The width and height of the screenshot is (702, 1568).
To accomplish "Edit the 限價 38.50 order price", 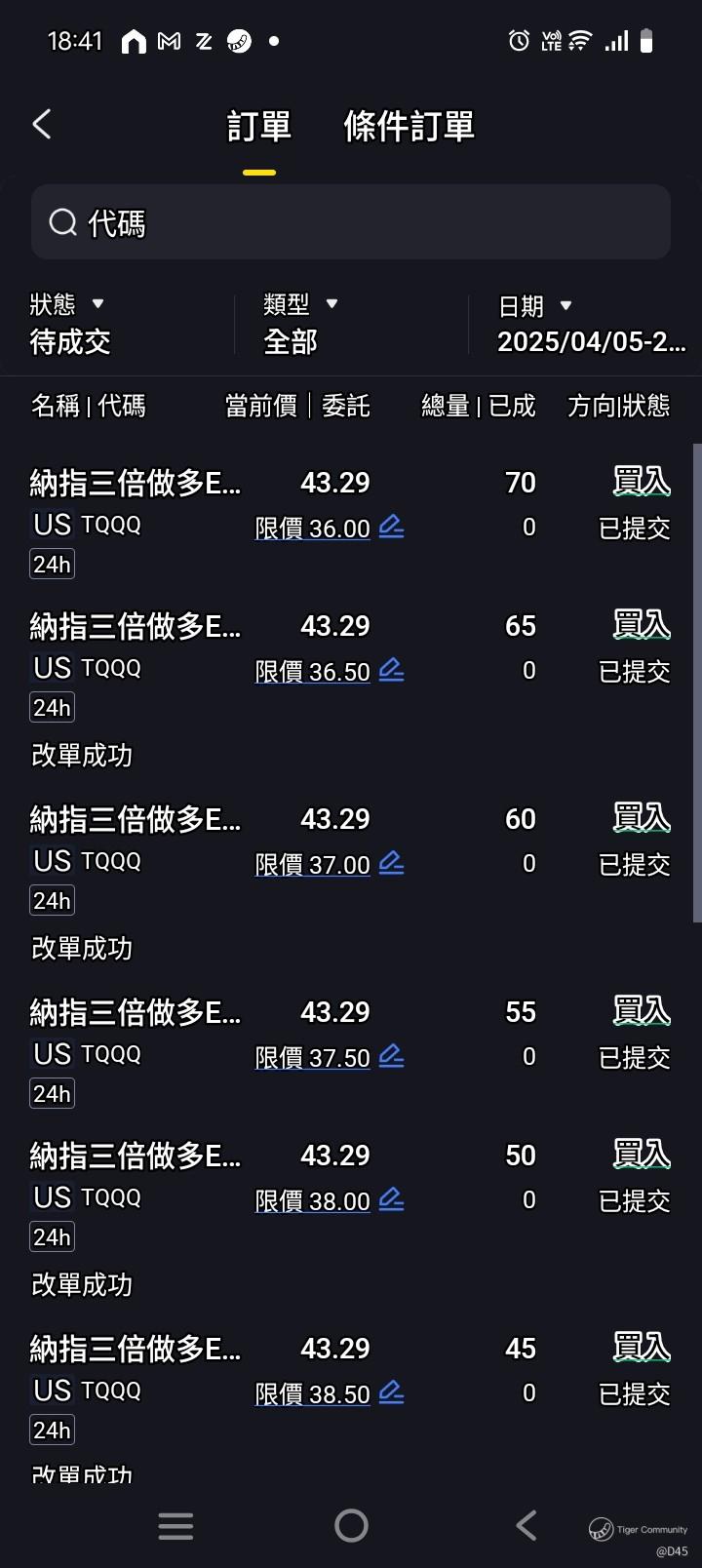I will tap(391, 1393).
